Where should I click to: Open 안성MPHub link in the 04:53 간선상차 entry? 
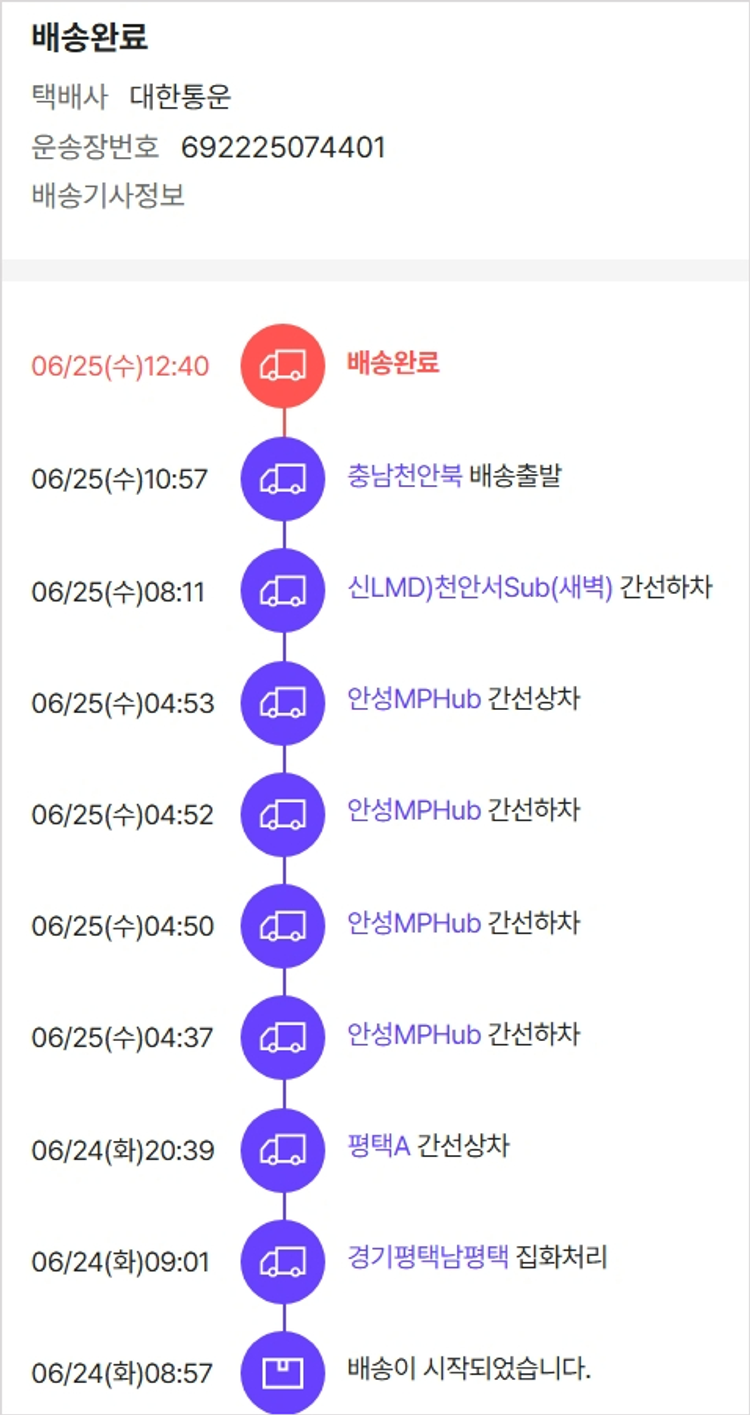[x=414, y=699]
